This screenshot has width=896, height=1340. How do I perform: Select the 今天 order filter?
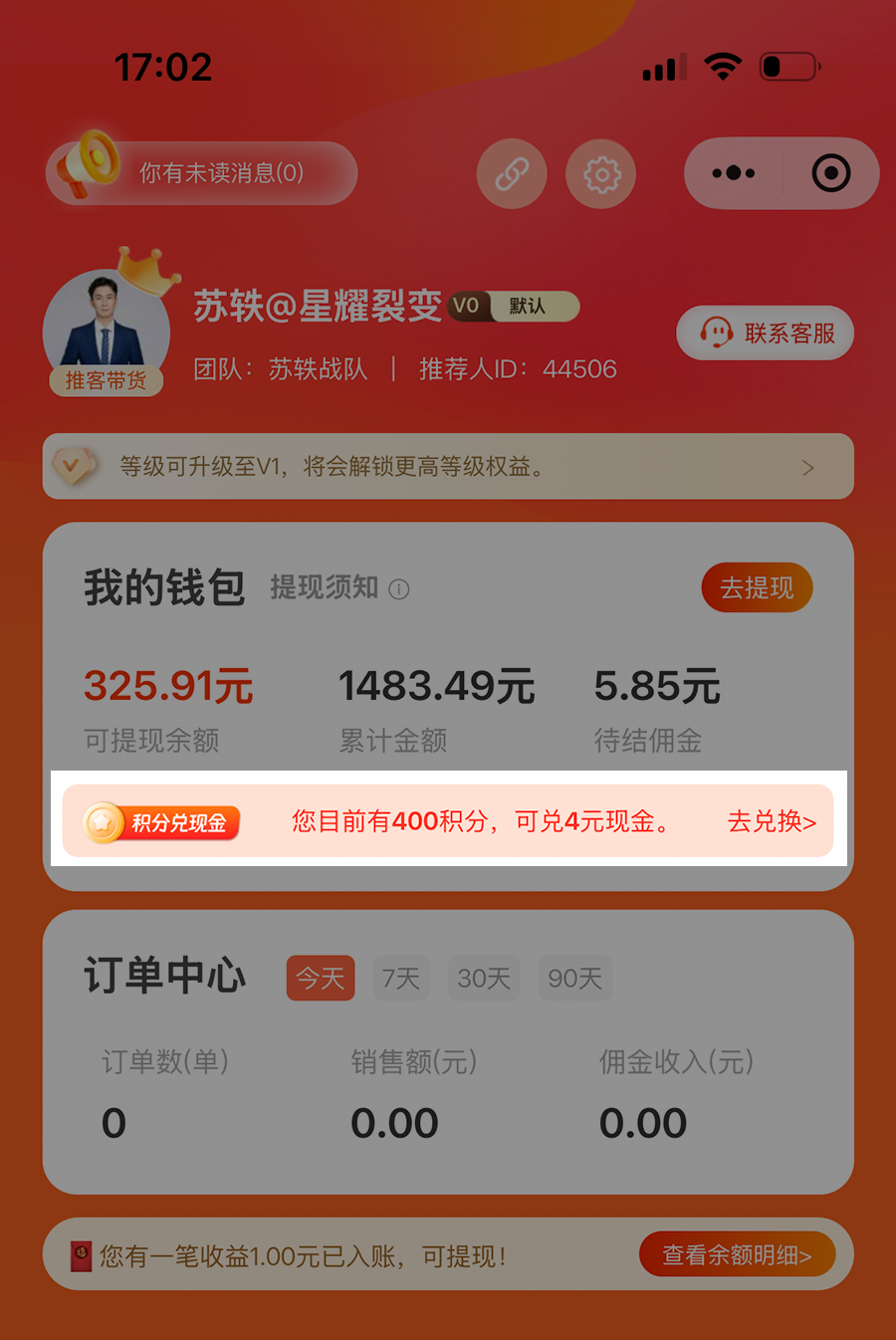pos(321,978)
